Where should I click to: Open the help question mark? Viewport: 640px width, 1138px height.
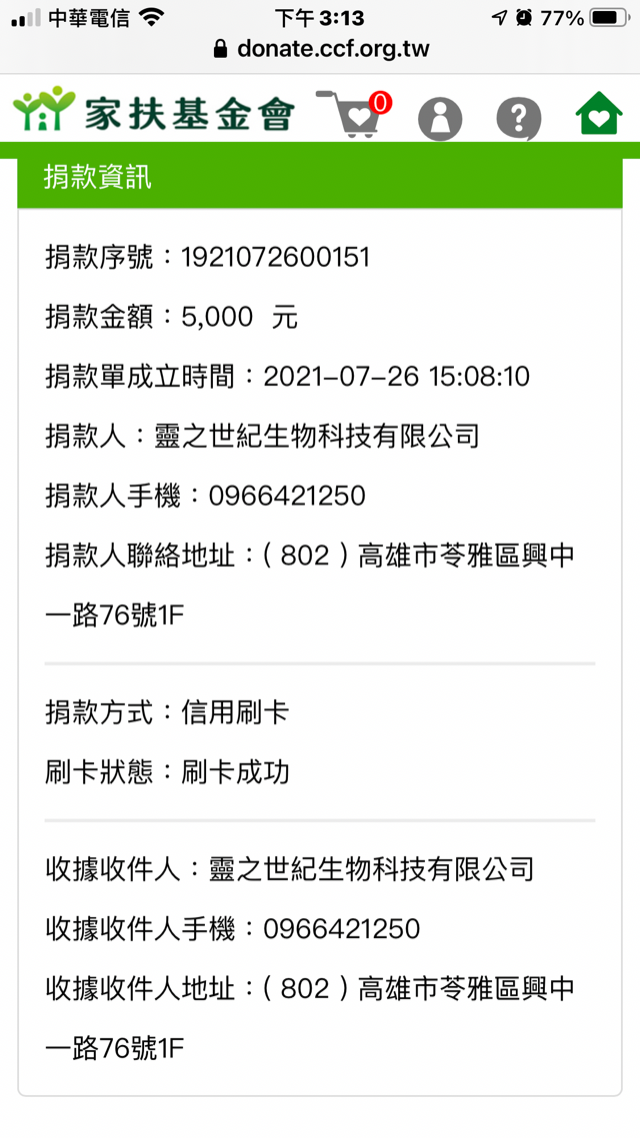(518, 118)
